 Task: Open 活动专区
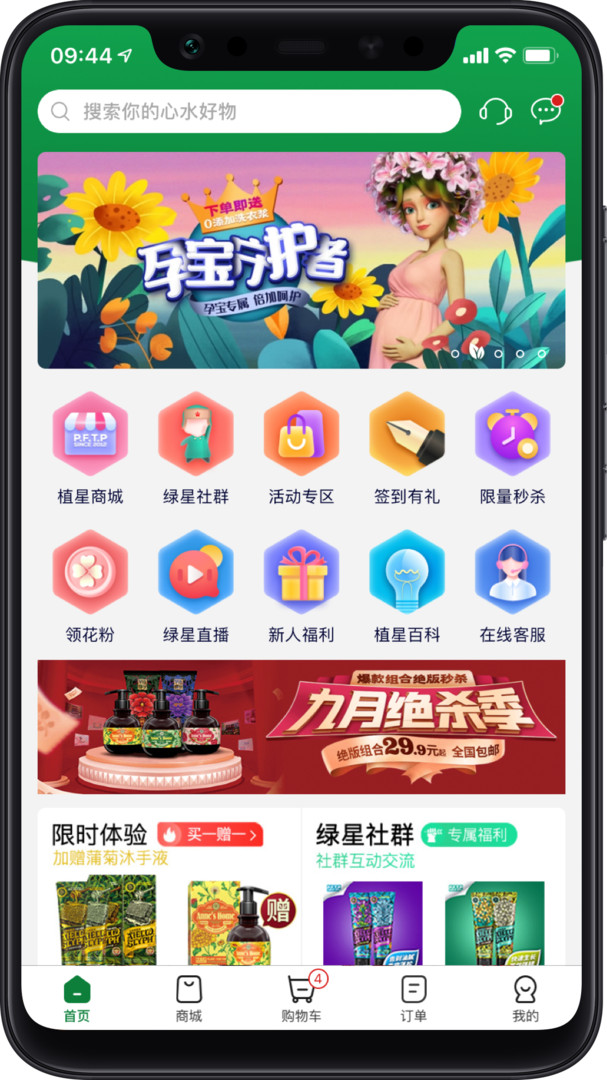[x=301, y=449]
